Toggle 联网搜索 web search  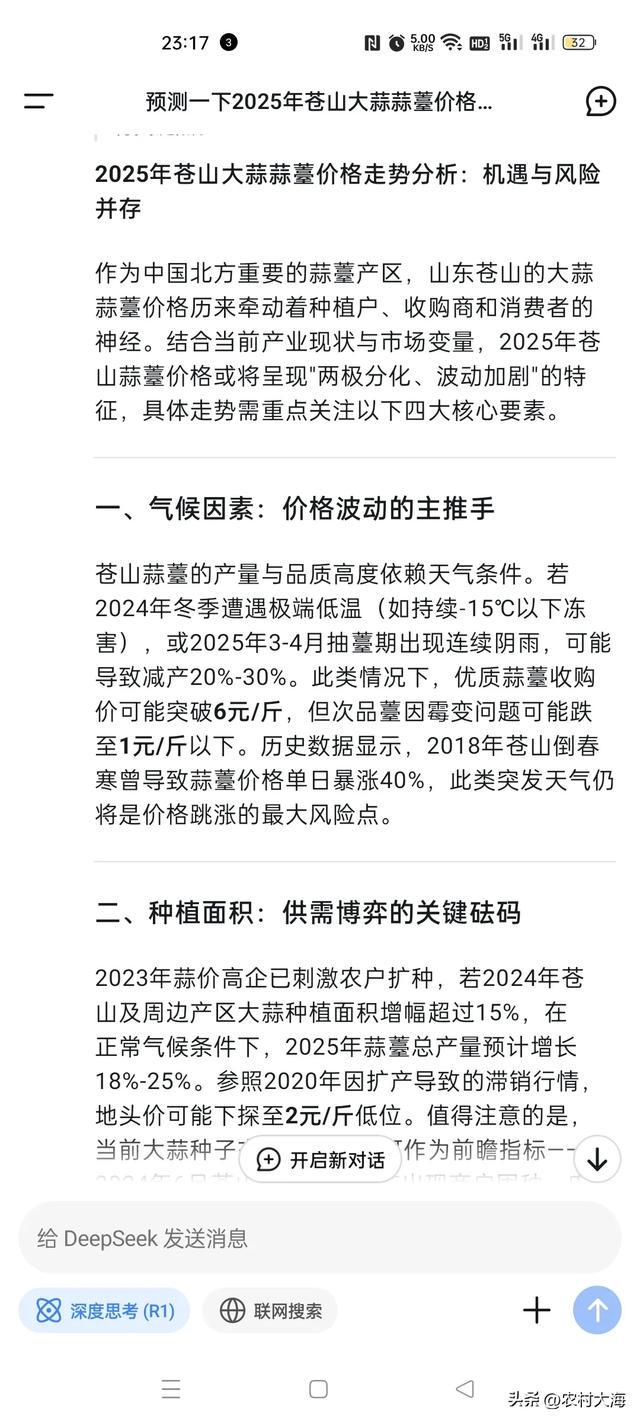[x=270, y=1310]
